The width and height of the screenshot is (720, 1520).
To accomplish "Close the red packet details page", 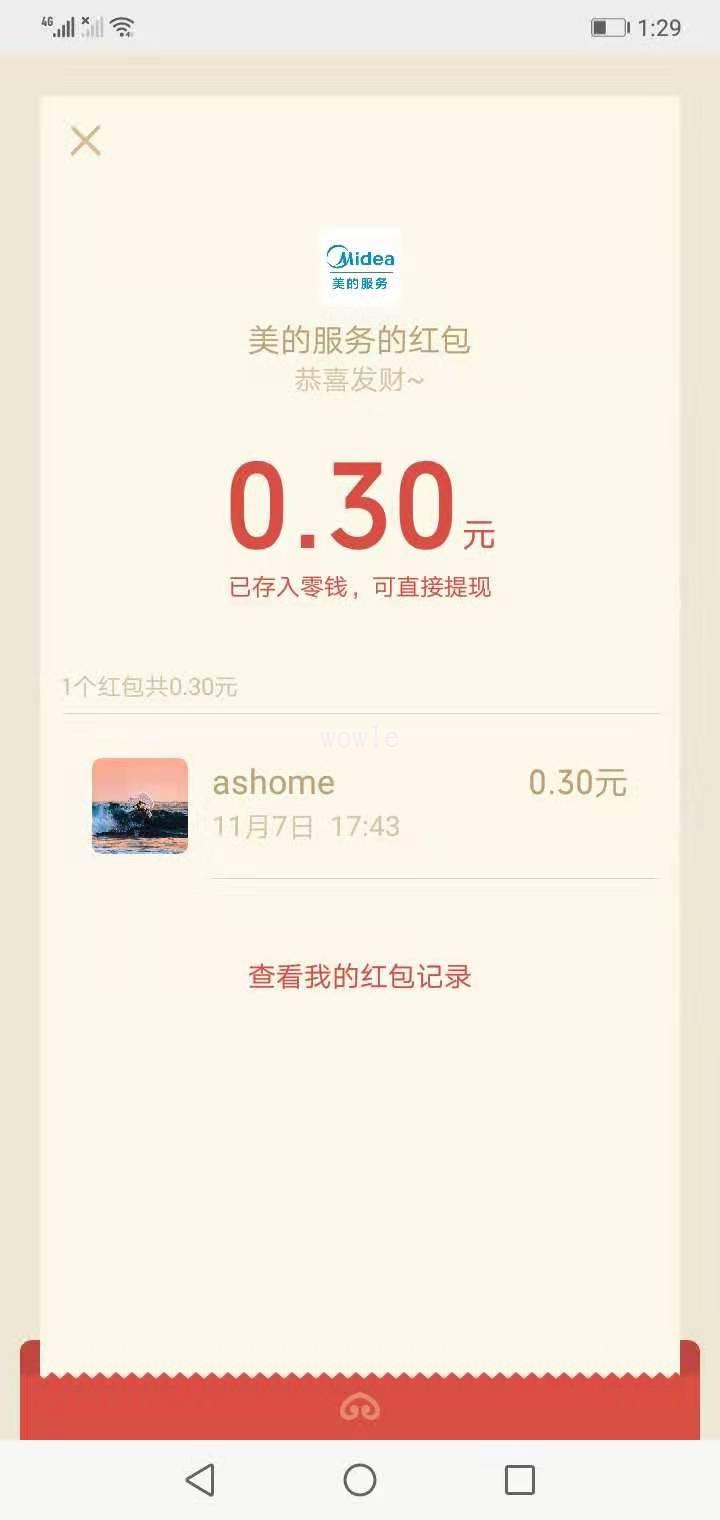I will (x=86, y=141).
